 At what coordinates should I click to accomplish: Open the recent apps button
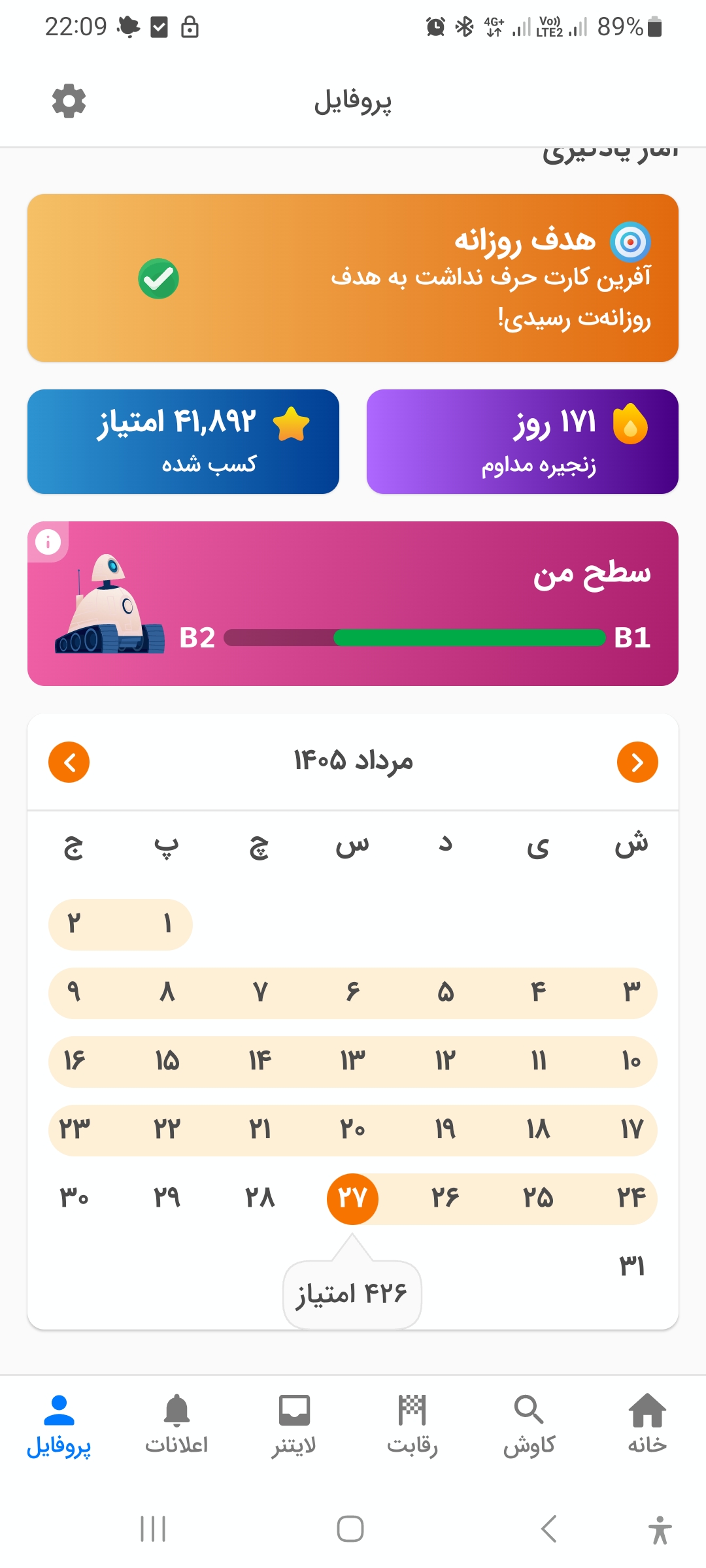click(x=153, y=1529)
